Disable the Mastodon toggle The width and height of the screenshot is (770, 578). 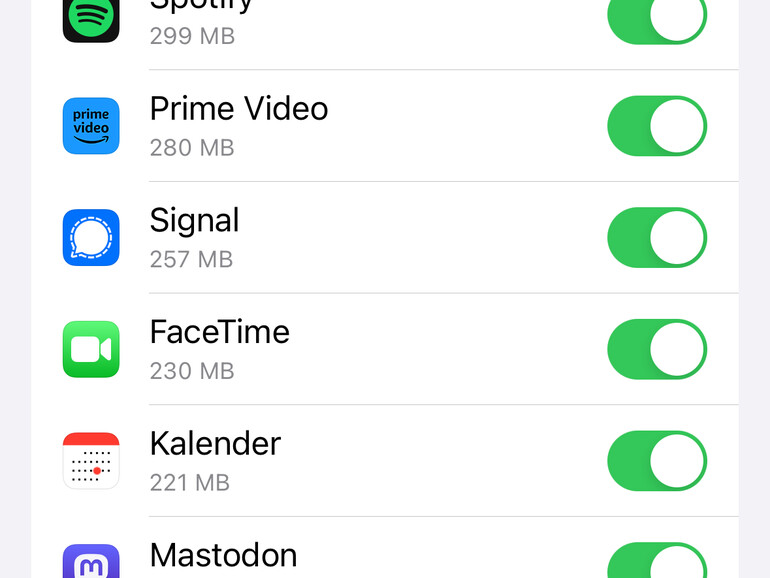tap(657, 562)
